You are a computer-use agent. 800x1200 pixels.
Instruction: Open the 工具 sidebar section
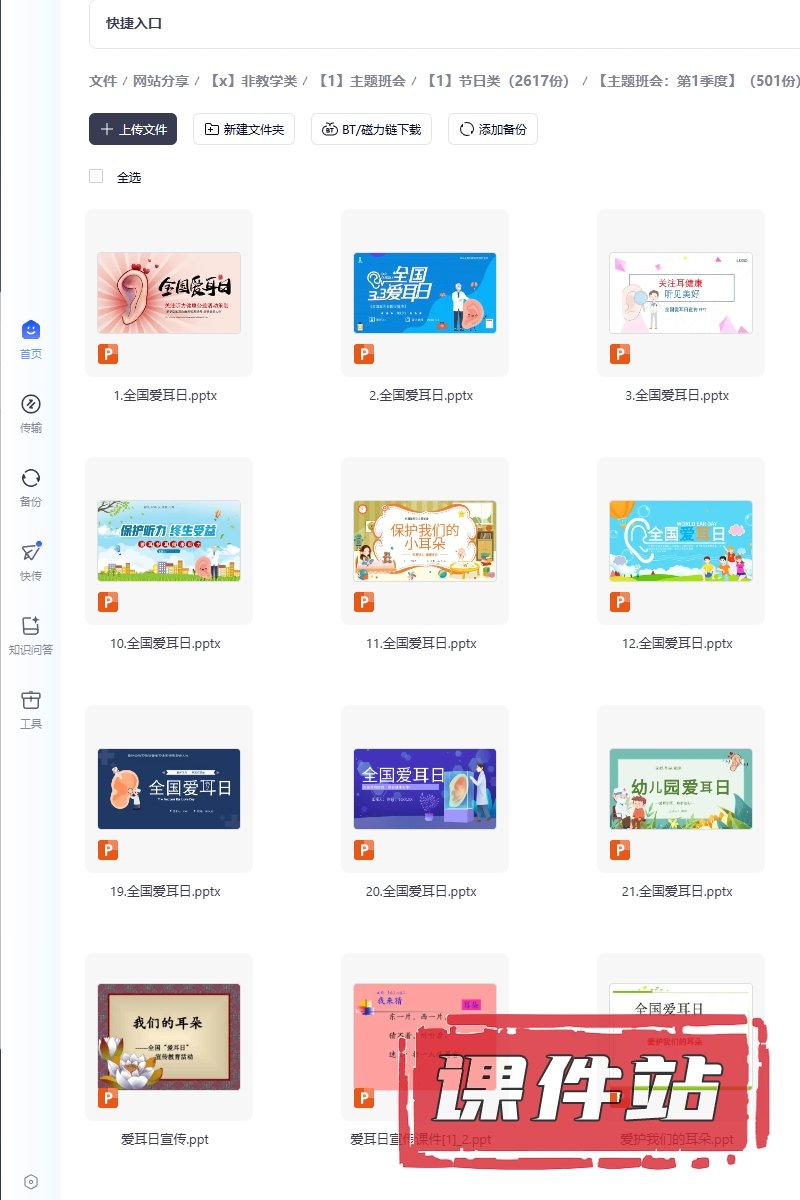click(x=31, y=709)
